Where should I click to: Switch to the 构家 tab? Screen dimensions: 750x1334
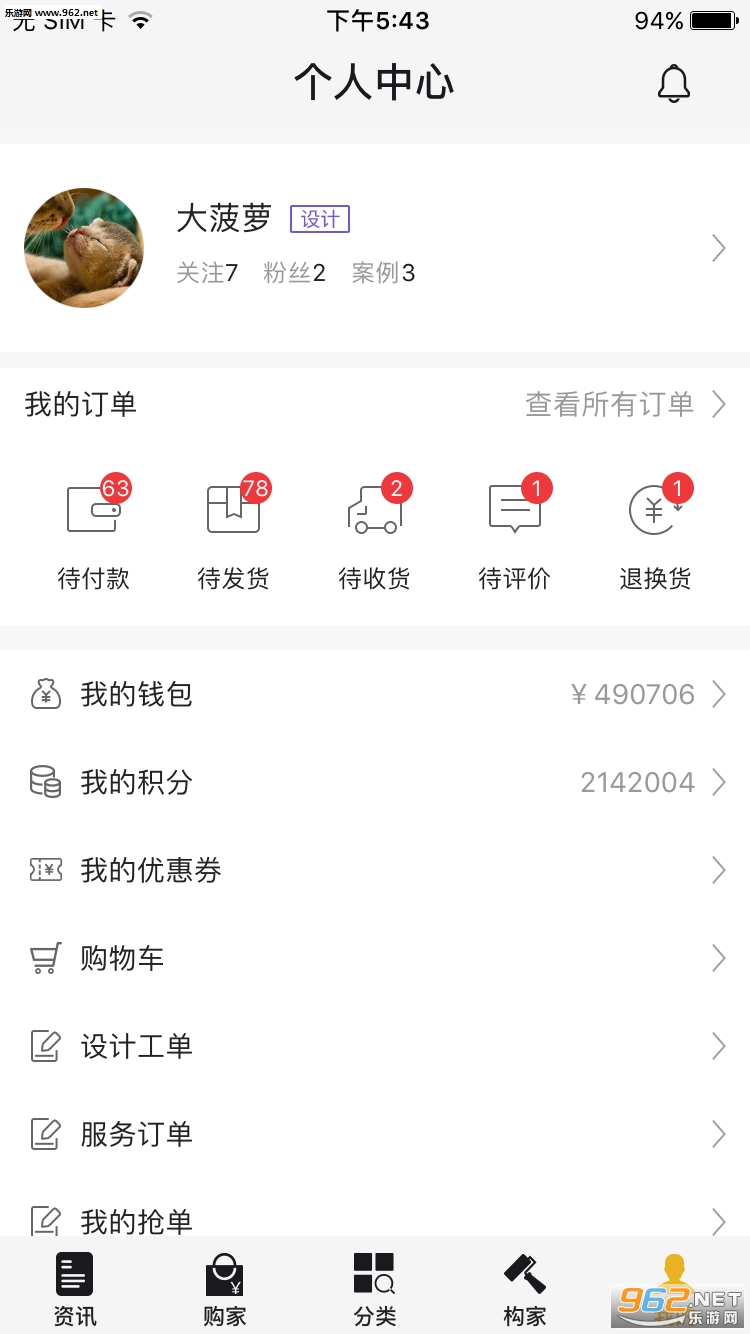(525, 1288)
